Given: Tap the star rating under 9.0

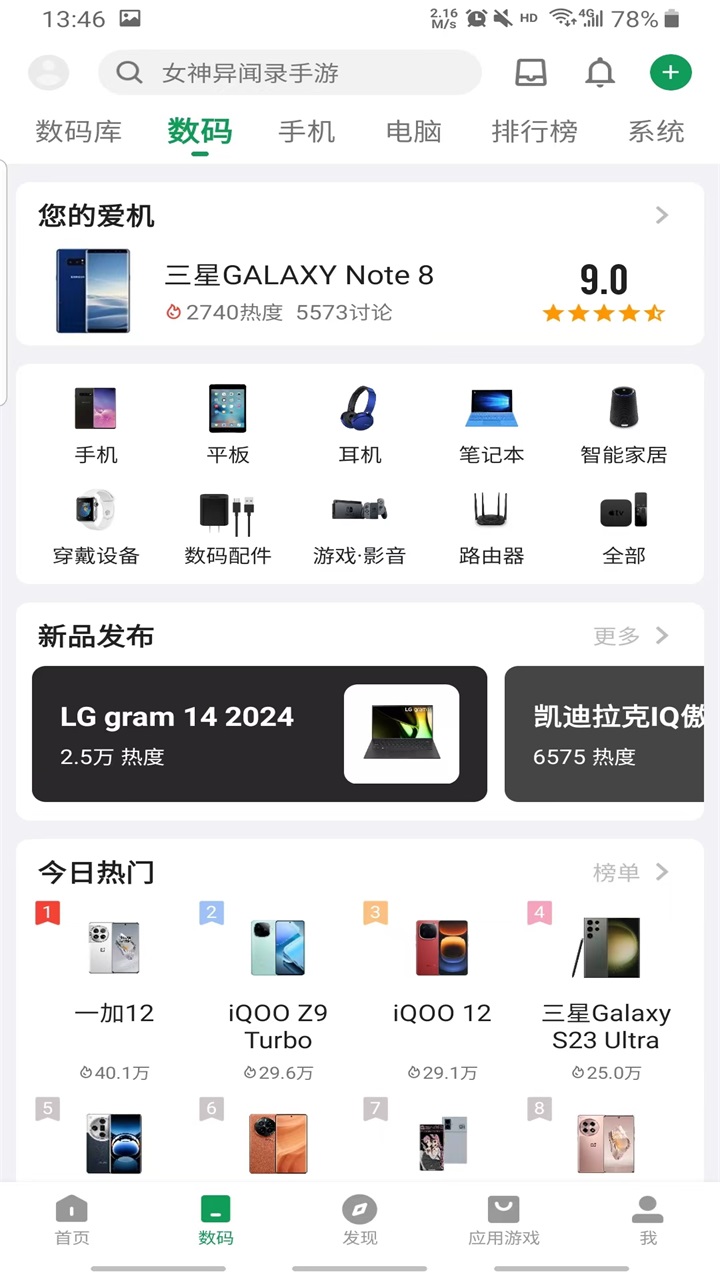Looking at the screenshot, I should point(603,313).
